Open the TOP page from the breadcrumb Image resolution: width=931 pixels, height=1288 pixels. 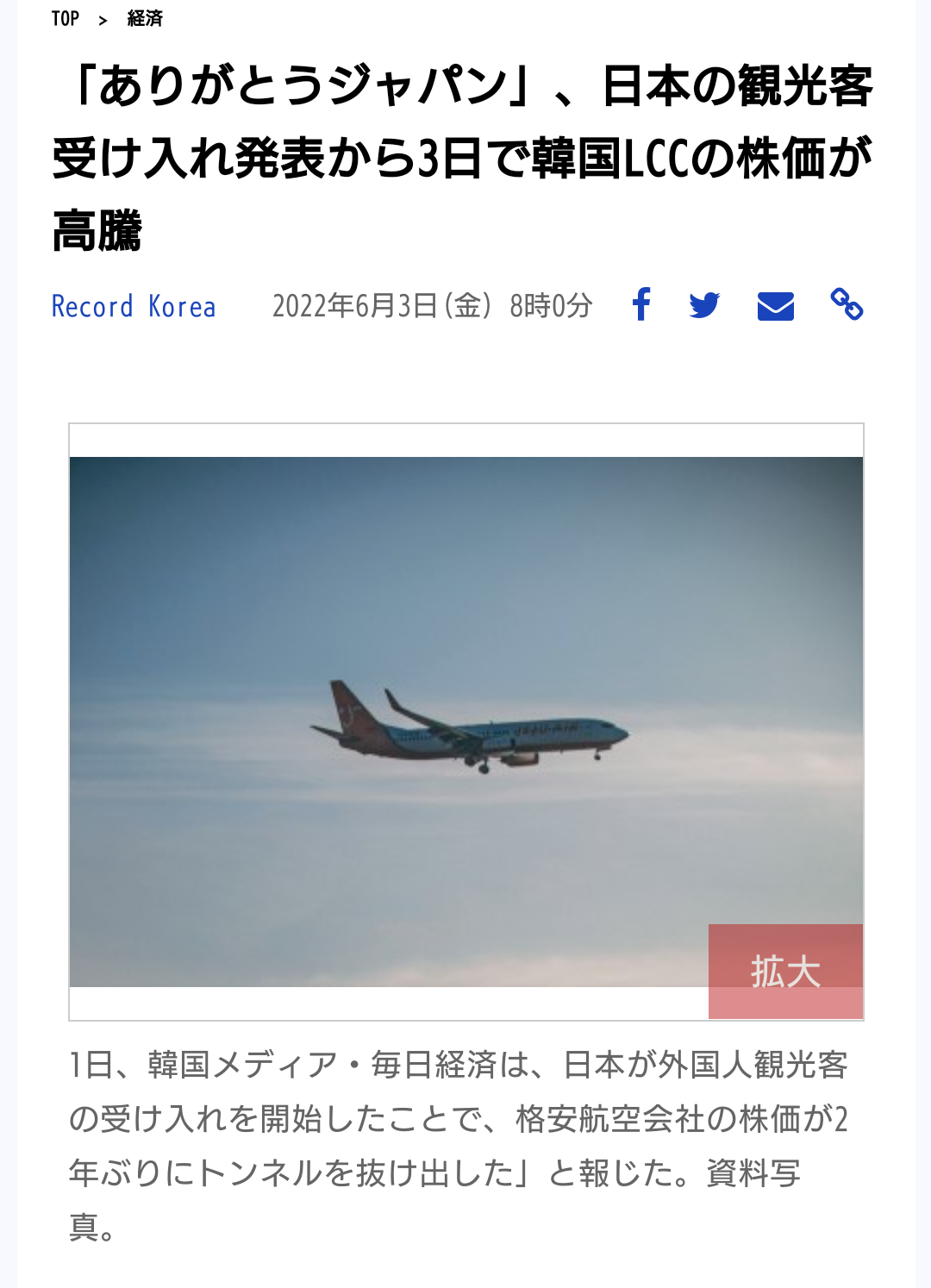[64, 17]
